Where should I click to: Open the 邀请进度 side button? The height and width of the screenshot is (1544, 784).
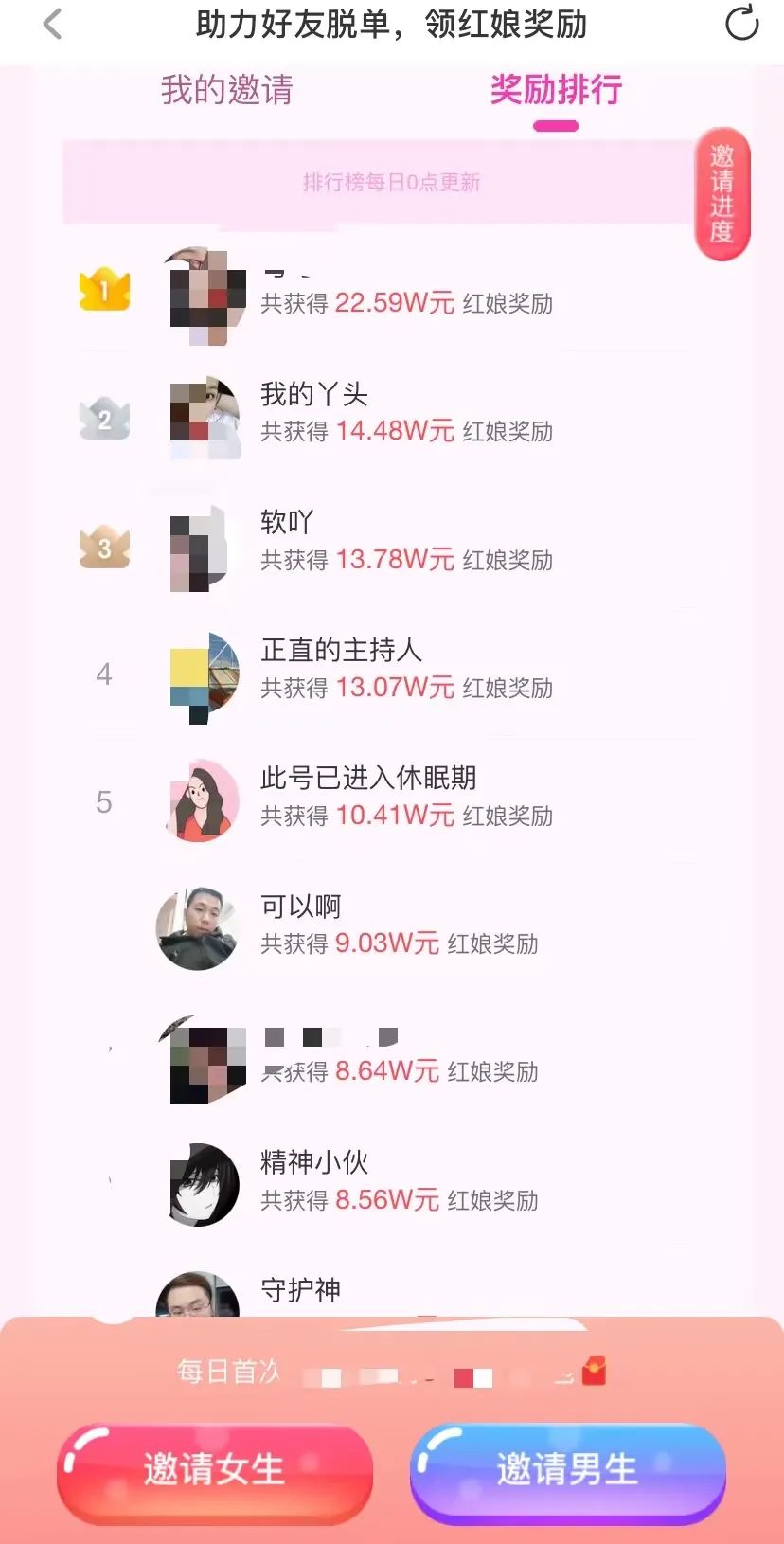click(722, 194)
